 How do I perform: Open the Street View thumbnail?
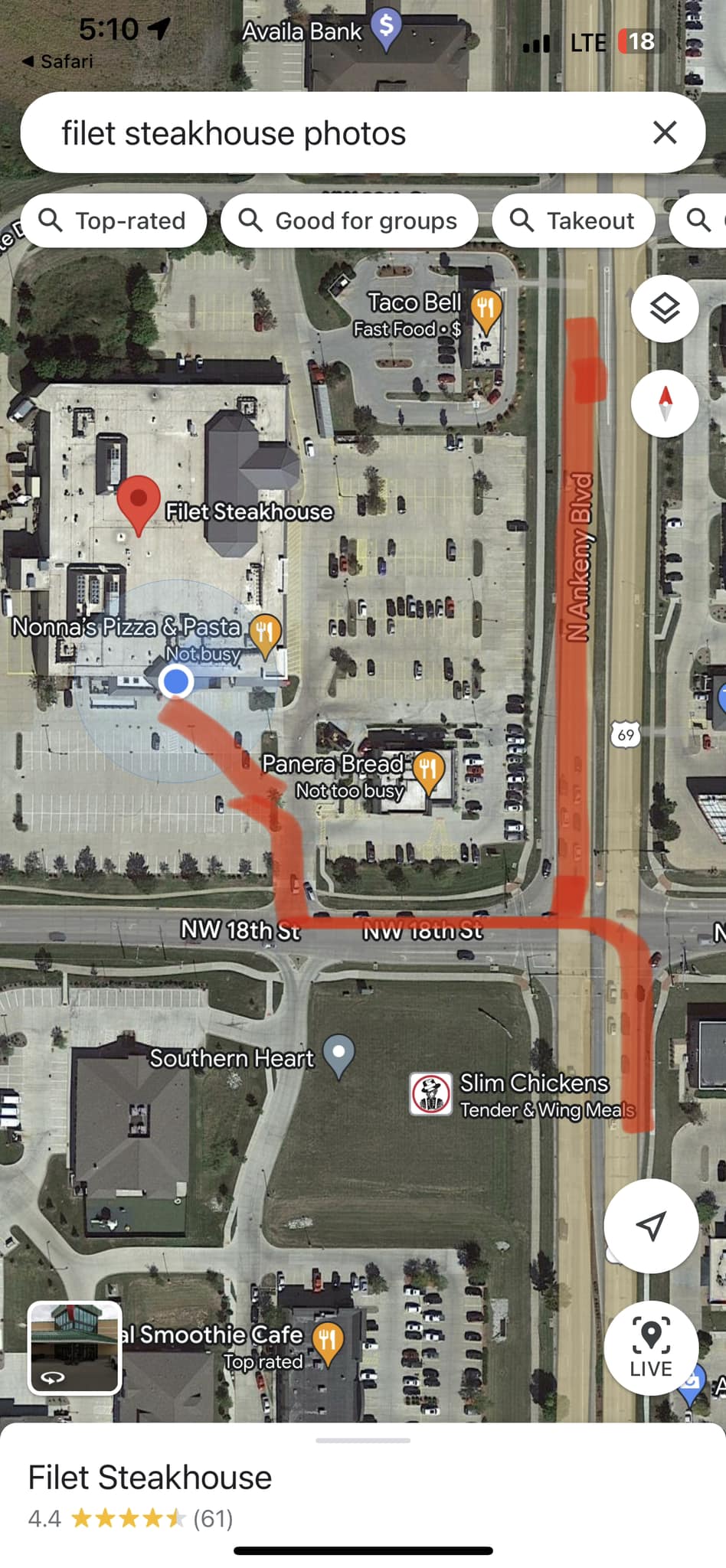point(74,1347)
